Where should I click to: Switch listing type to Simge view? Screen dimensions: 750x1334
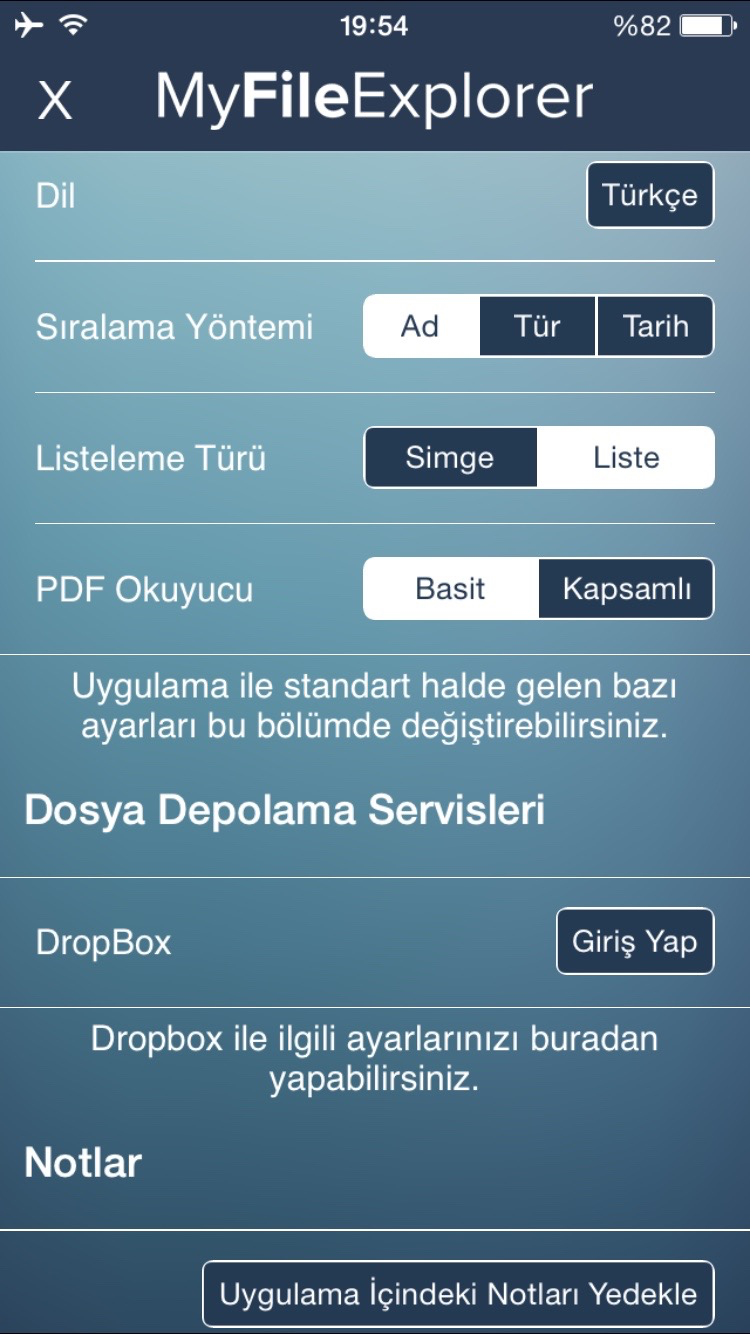coord(451,457)
